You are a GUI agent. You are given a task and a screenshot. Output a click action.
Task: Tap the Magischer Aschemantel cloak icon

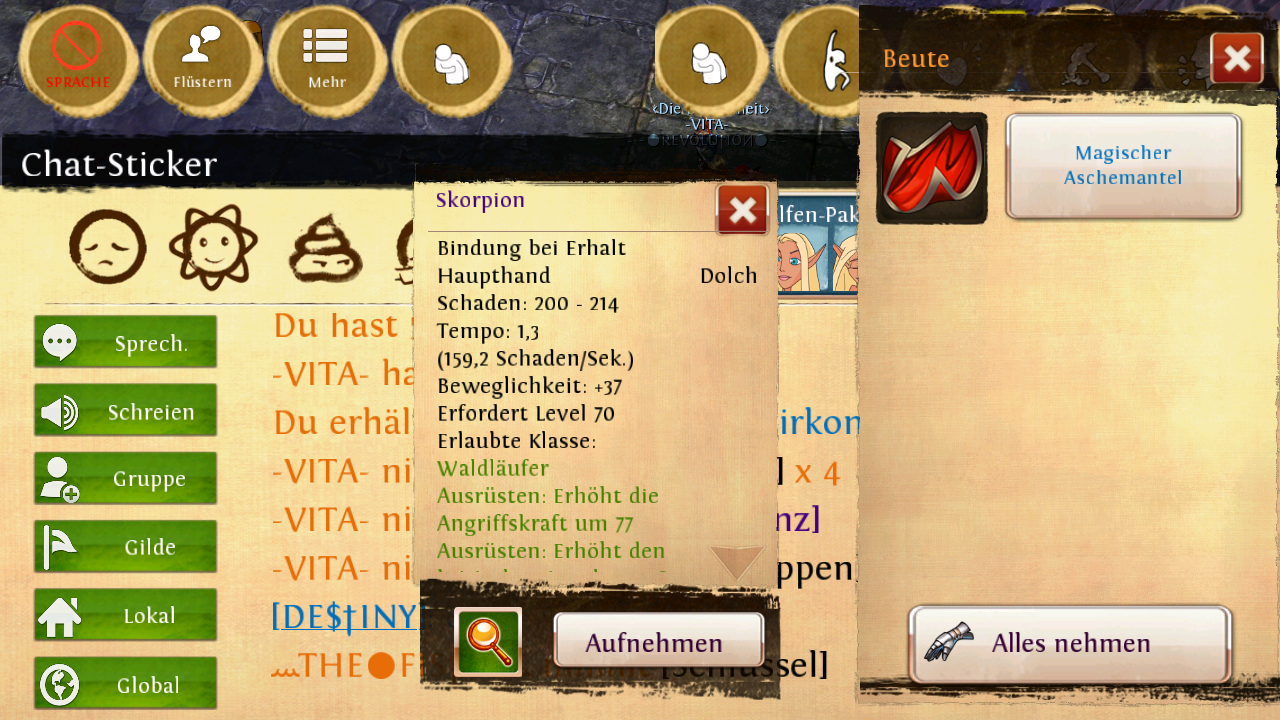(932, 168)
